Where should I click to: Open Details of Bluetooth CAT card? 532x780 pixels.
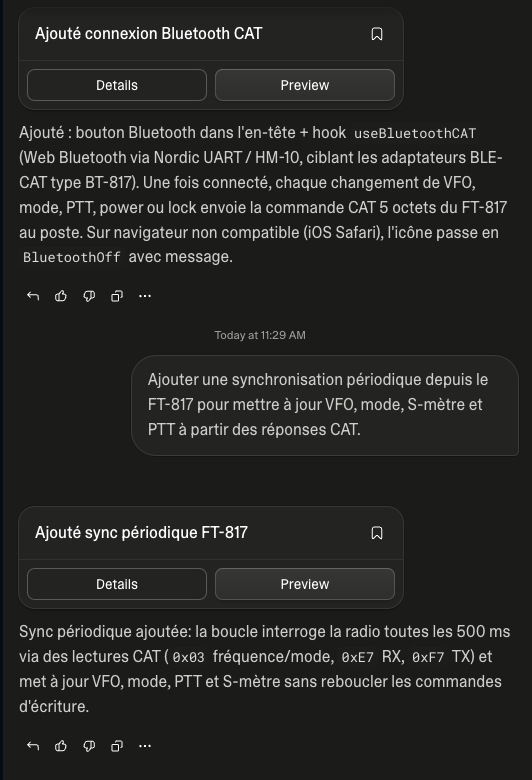(x=117, y=85)
